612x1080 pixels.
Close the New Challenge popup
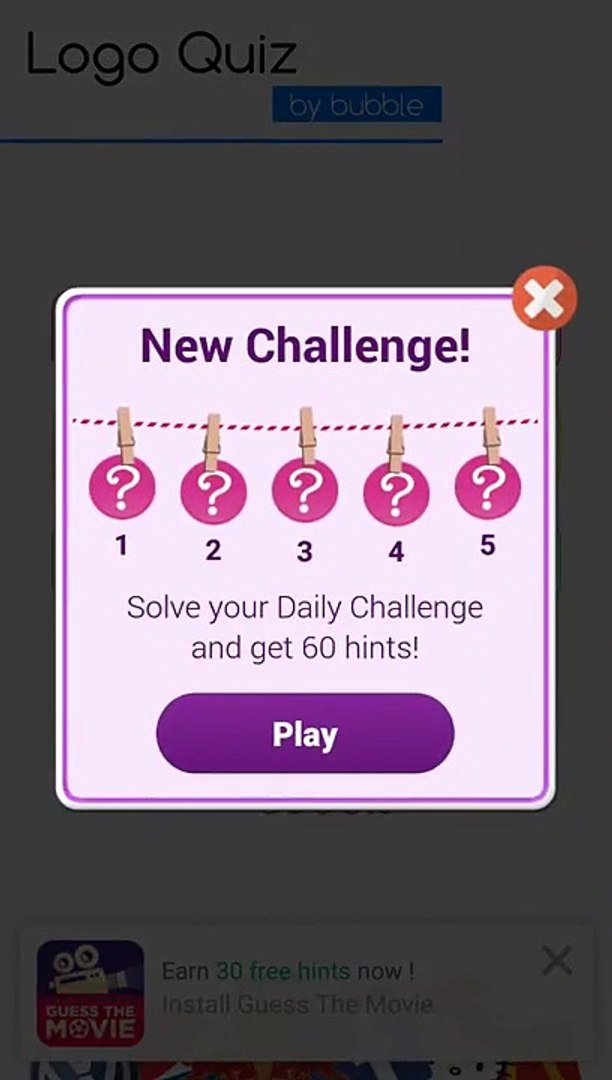pos(544,299)
